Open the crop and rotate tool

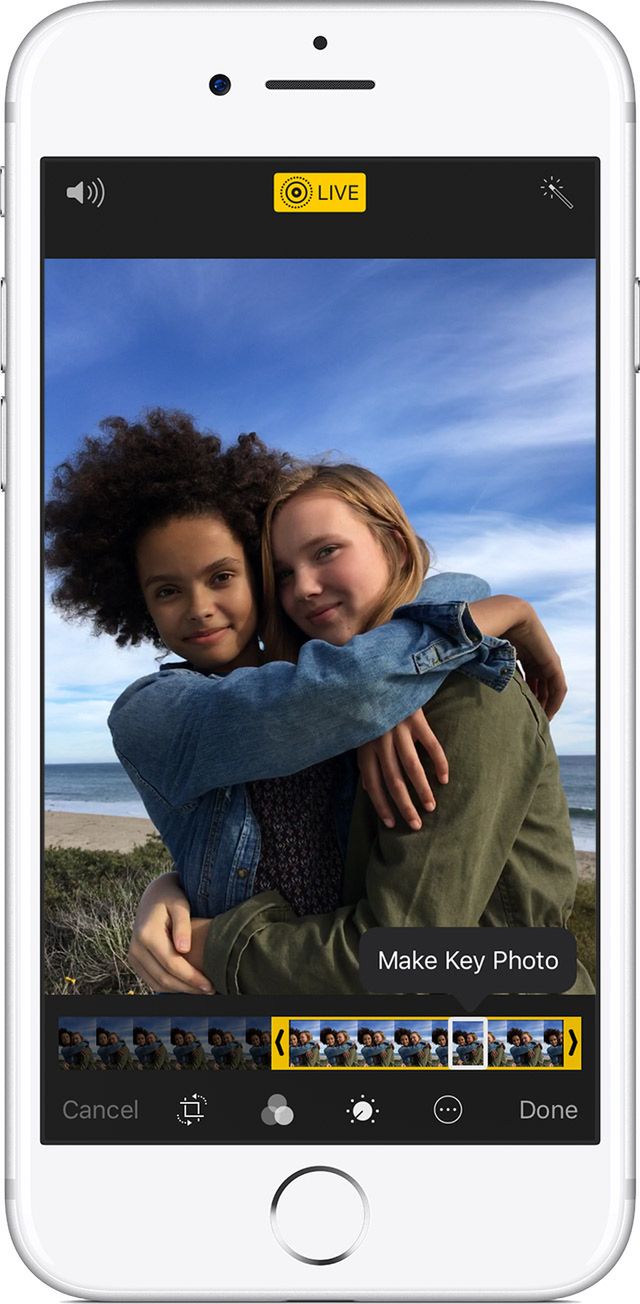point(192,1109)
